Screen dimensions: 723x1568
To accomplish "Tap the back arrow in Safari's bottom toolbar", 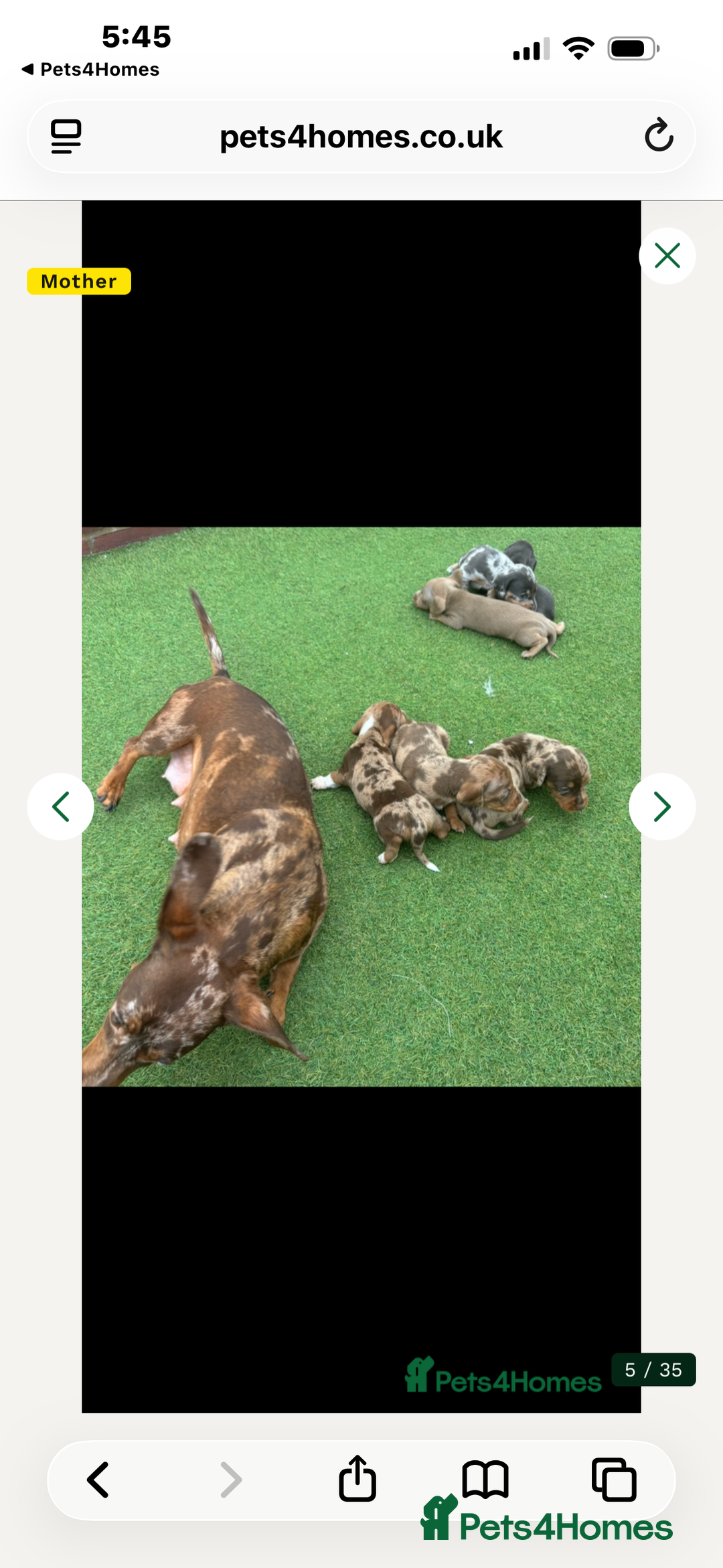I will [x=98, y=1481].
